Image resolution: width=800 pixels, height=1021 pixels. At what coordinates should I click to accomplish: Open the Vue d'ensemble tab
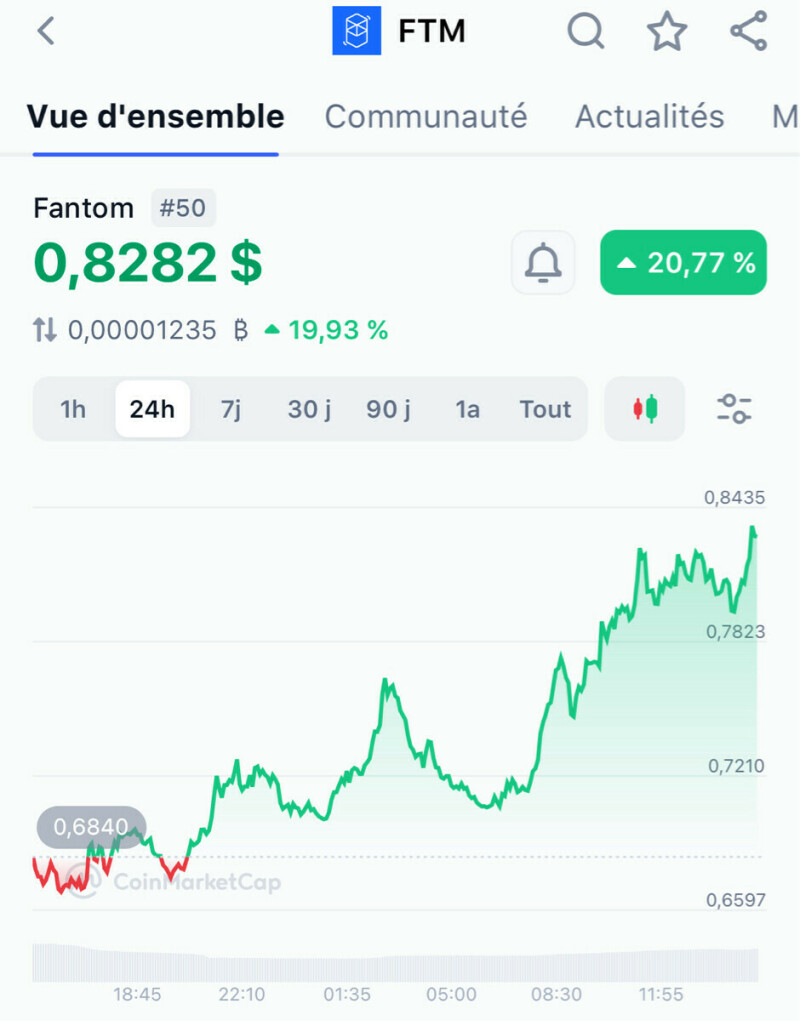[x=155, y=116]
